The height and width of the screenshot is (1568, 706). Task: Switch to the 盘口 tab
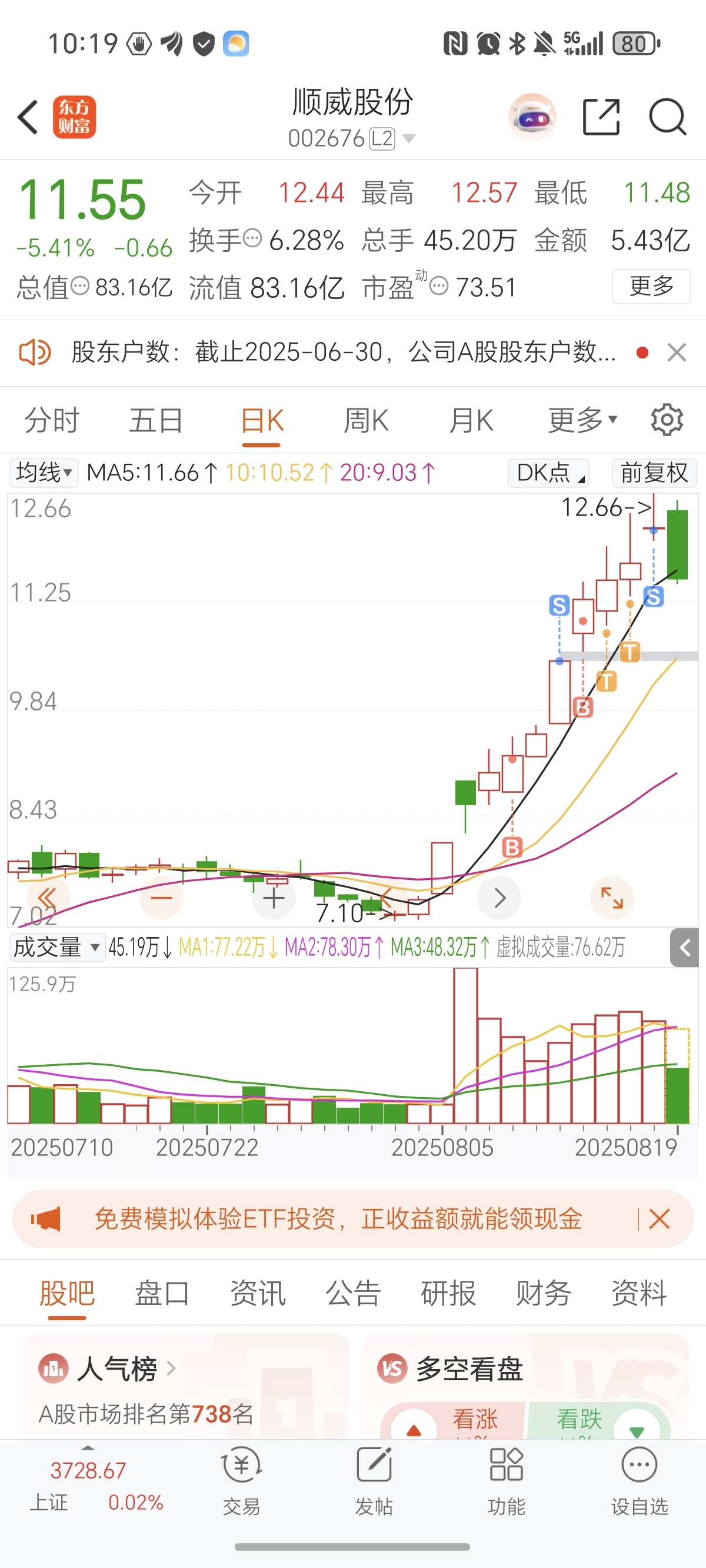click(162, 1293)
